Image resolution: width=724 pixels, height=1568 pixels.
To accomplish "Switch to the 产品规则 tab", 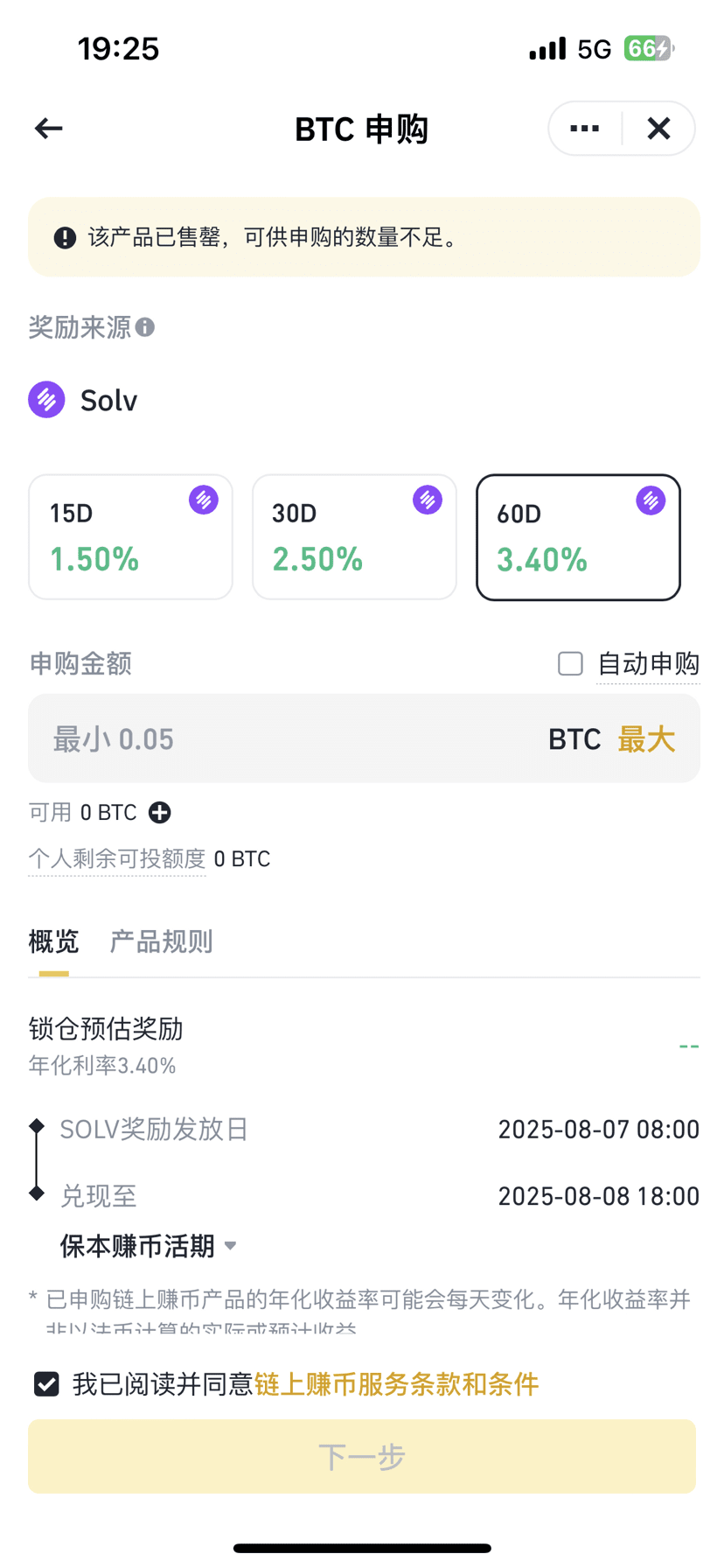I will coord(161,941).
